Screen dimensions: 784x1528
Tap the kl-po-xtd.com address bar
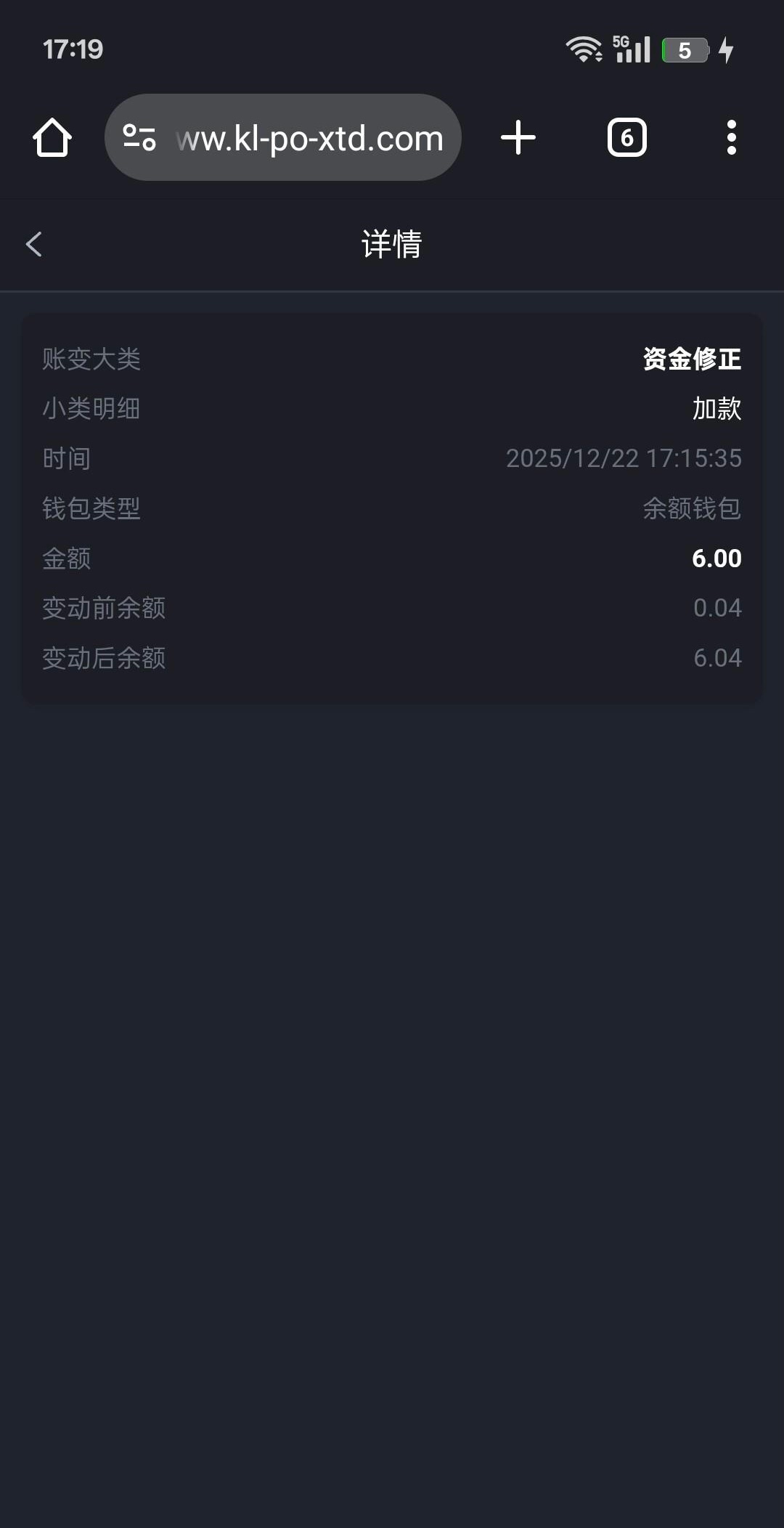click(310, 138)
